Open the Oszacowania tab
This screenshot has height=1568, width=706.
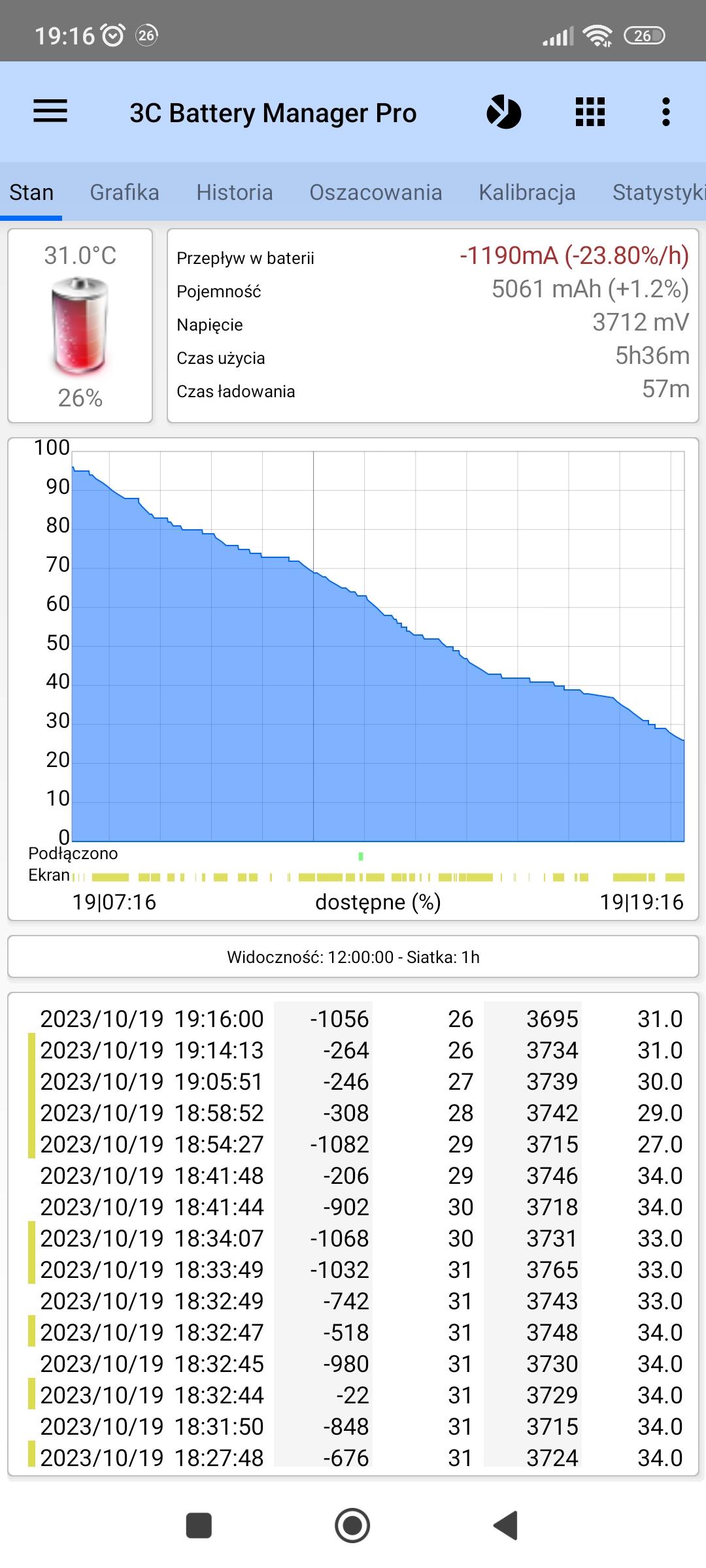(x=375, y=193)
